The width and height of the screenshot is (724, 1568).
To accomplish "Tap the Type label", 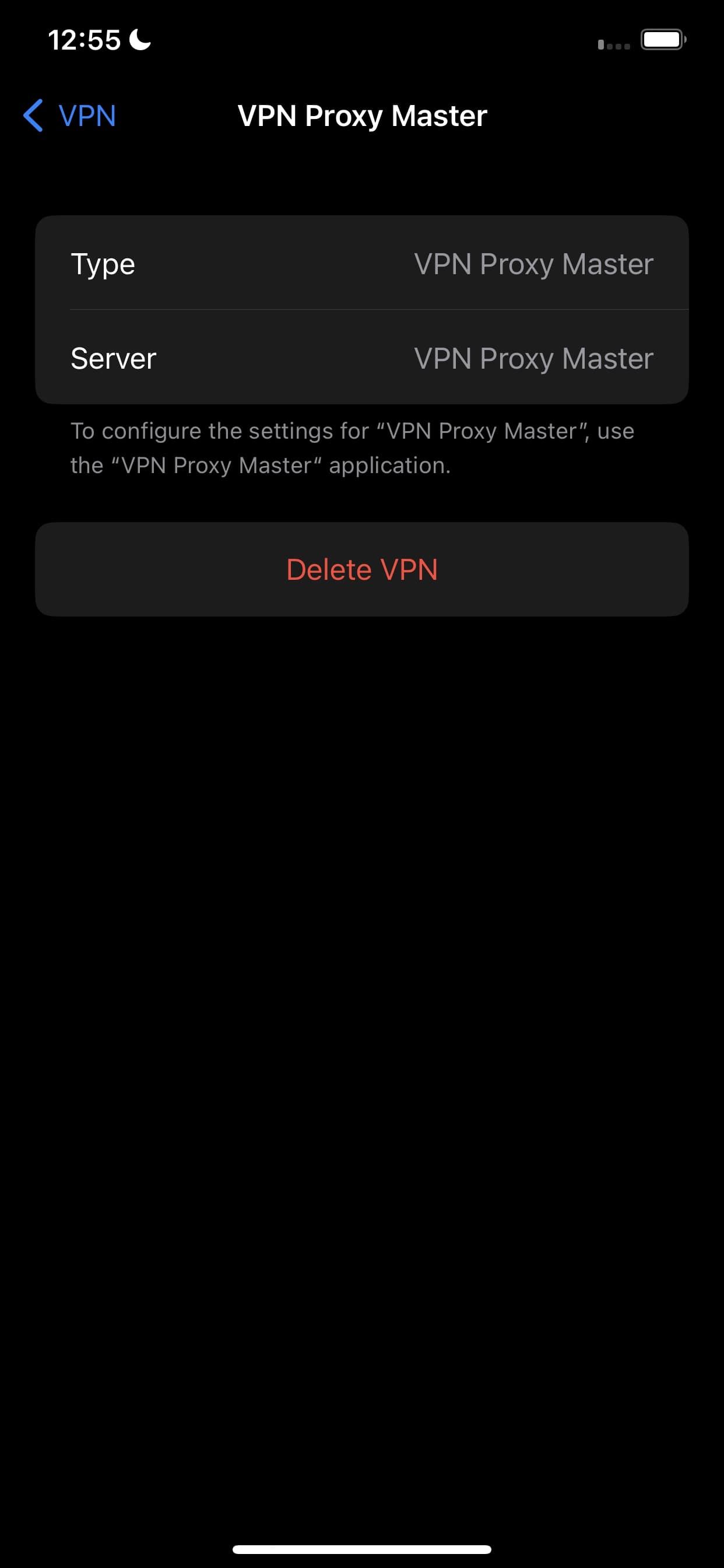I will (103, 264).
